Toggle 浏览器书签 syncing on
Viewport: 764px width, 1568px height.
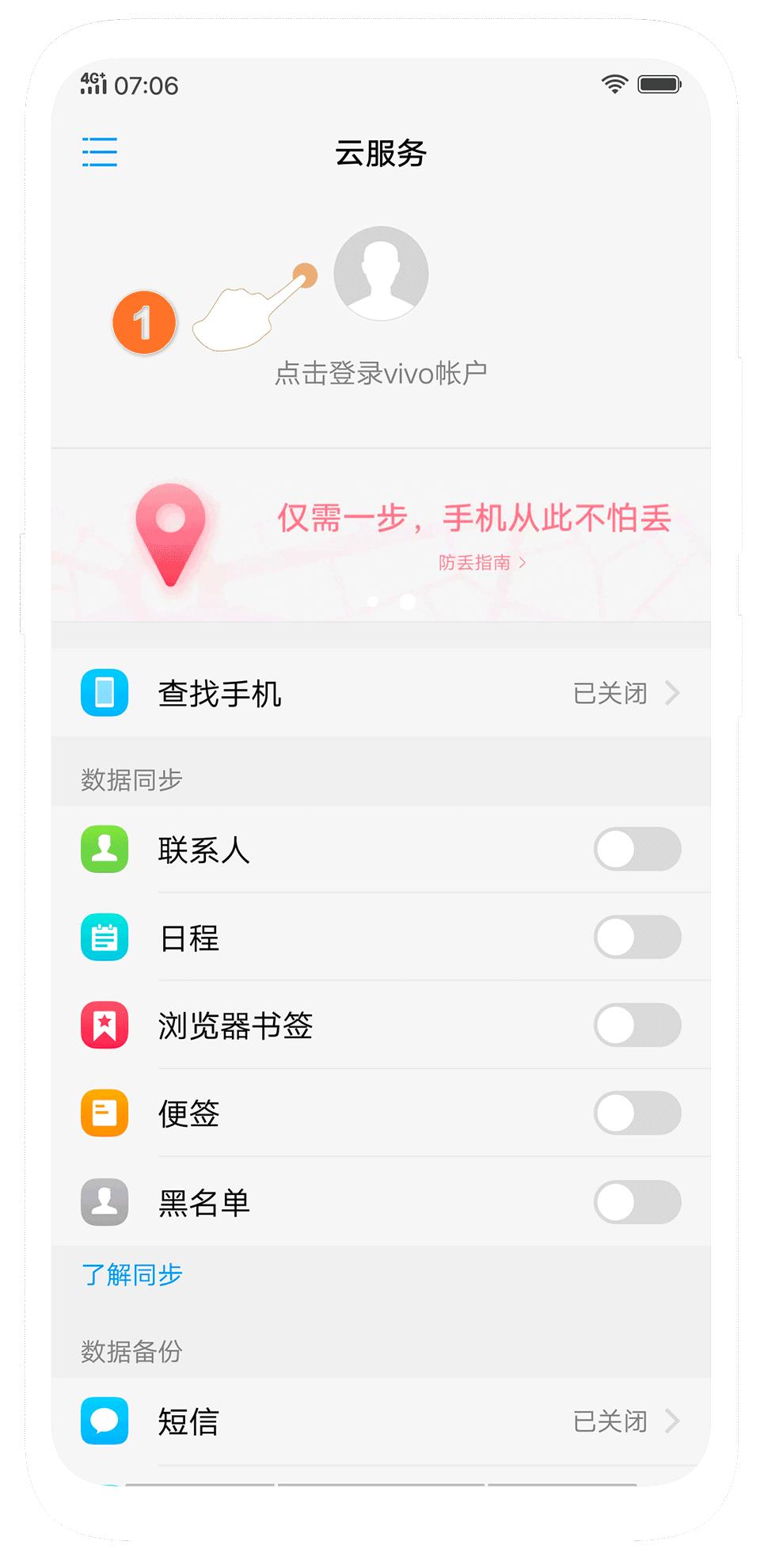point(637,1026)
